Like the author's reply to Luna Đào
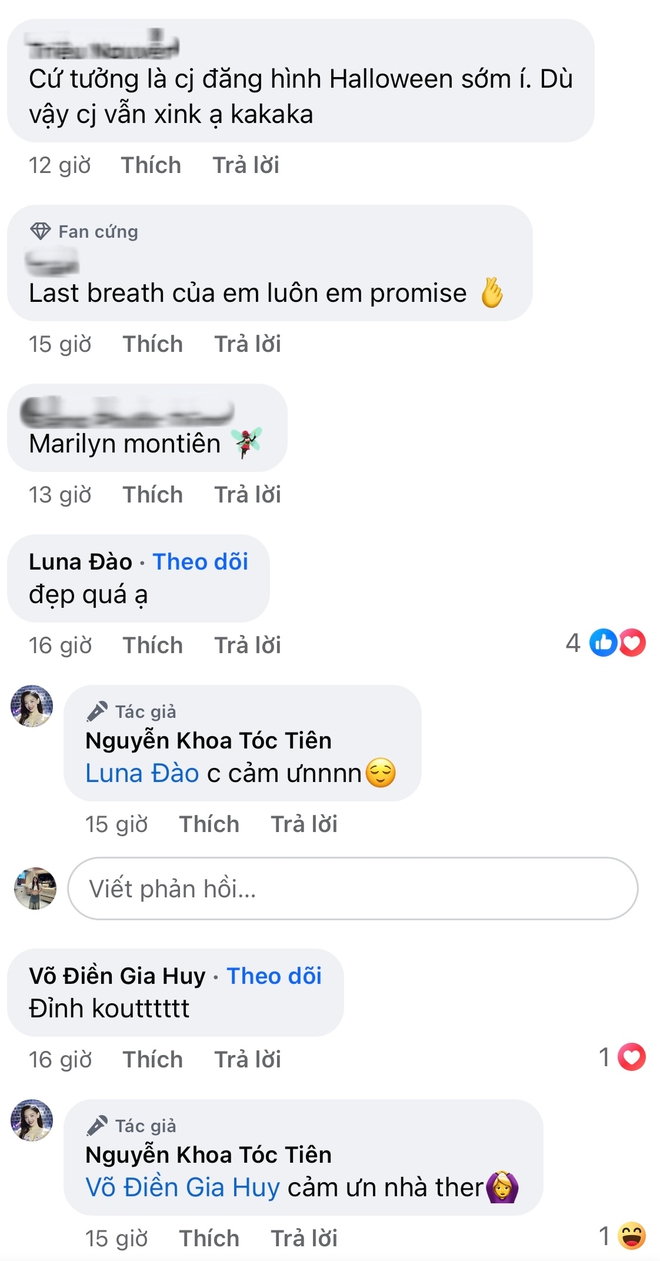Screen dimensions: 660x1261 click(209, 824)
